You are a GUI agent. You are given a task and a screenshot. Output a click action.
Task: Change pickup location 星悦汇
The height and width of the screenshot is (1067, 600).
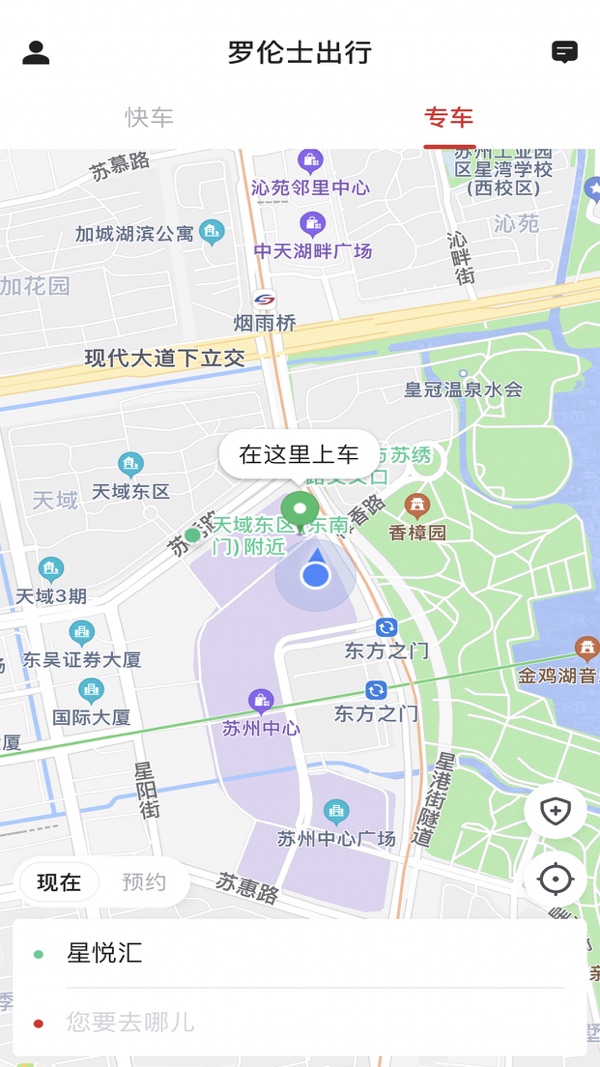point(299,953)
